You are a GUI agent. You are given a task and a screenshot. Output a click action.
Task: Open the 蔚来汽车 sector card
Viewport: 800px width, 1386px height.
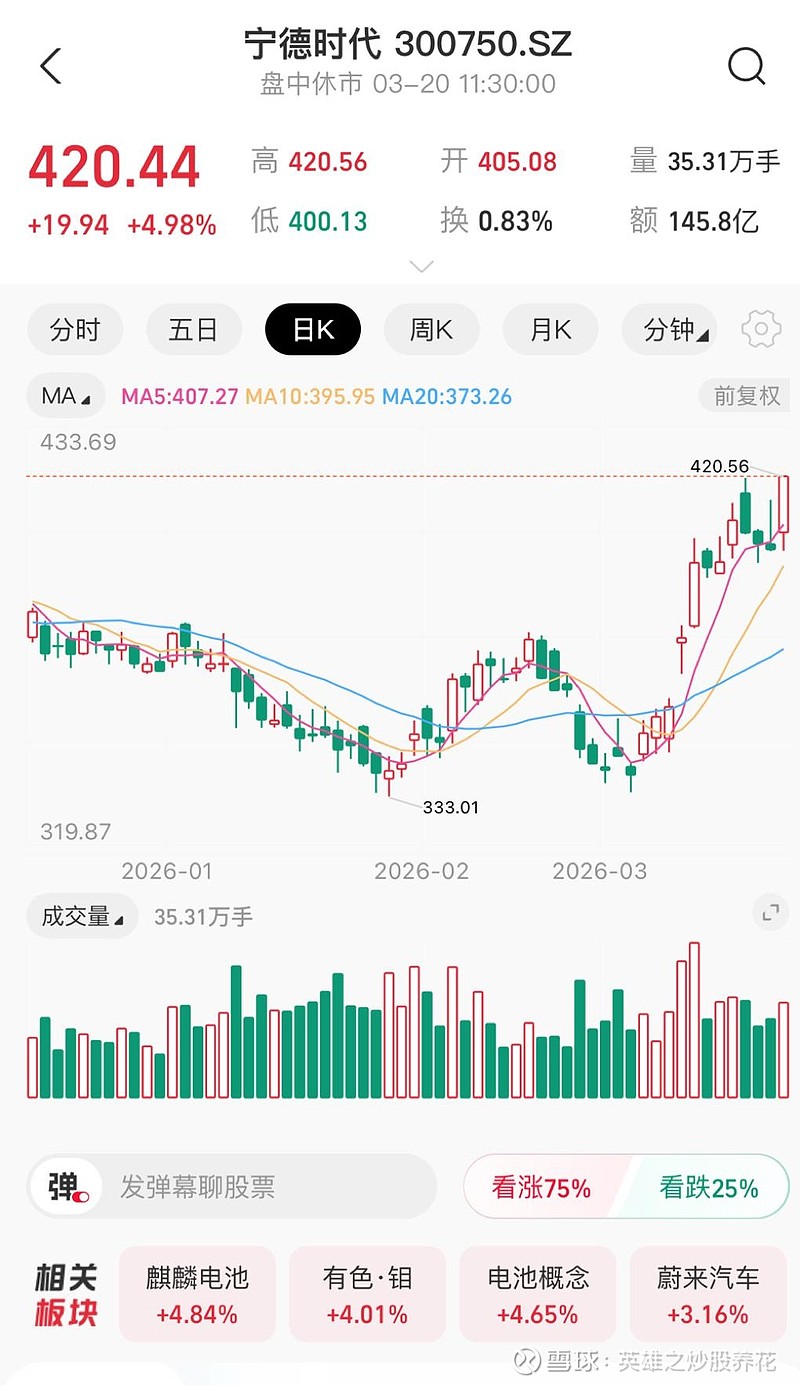click(708, 1294)
